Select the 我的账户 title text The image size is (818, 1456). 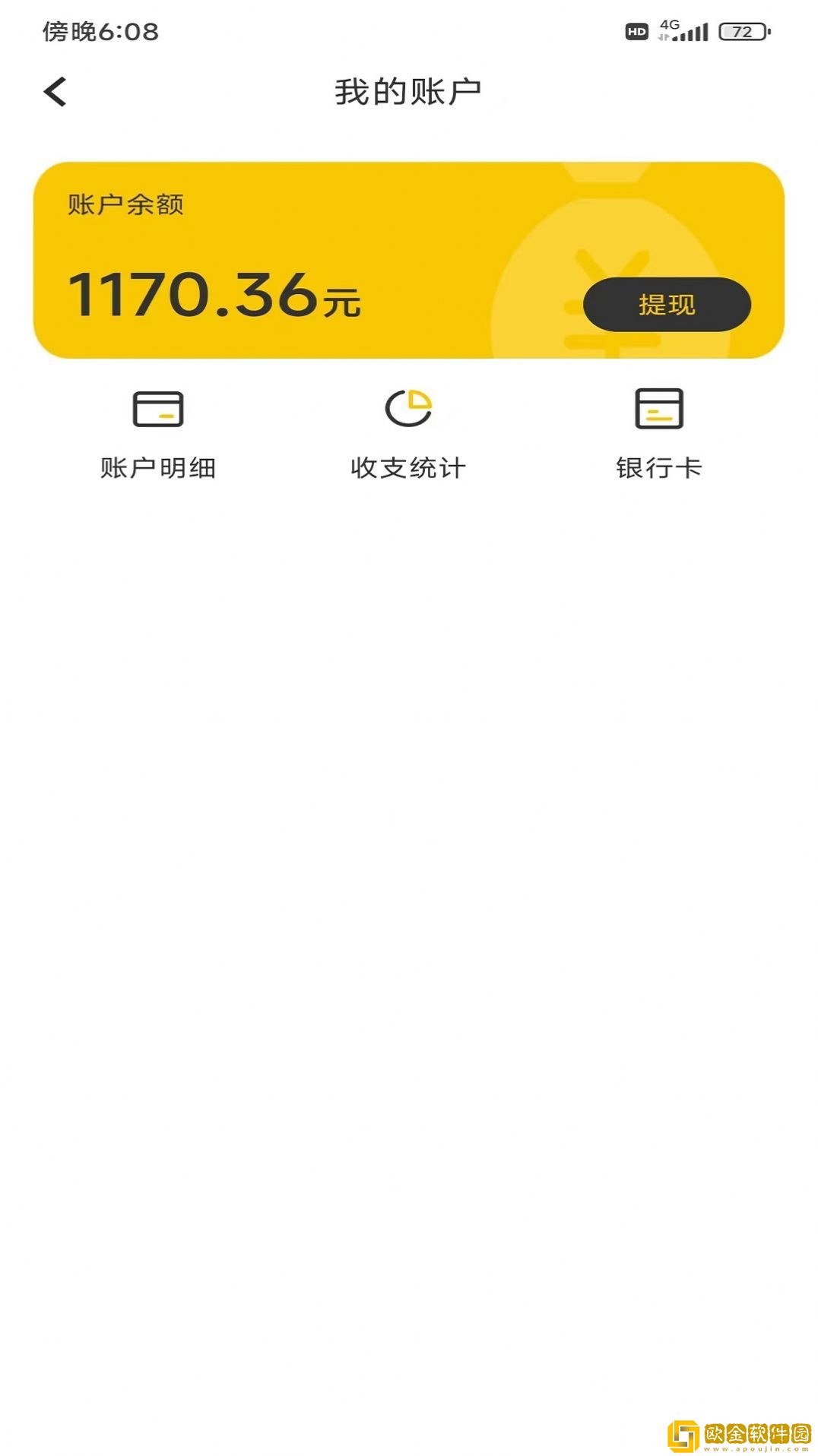pyautogui.click(x=409, y=90)
